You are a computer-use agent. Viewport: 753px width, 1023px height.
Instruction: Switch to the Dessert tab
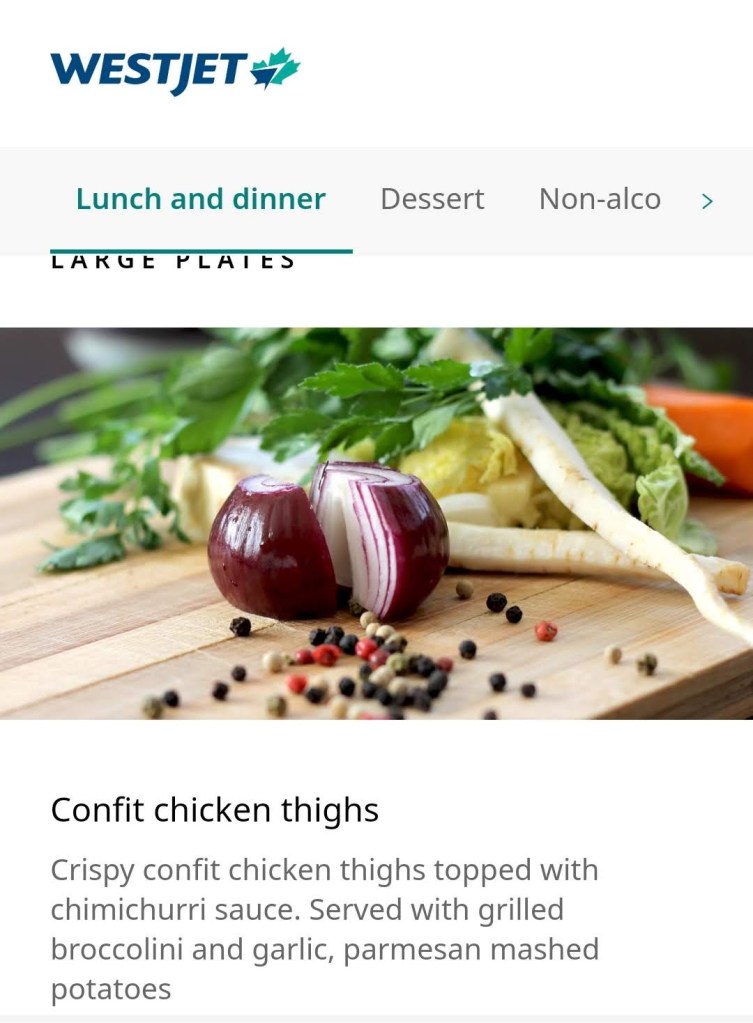[432, 199]
